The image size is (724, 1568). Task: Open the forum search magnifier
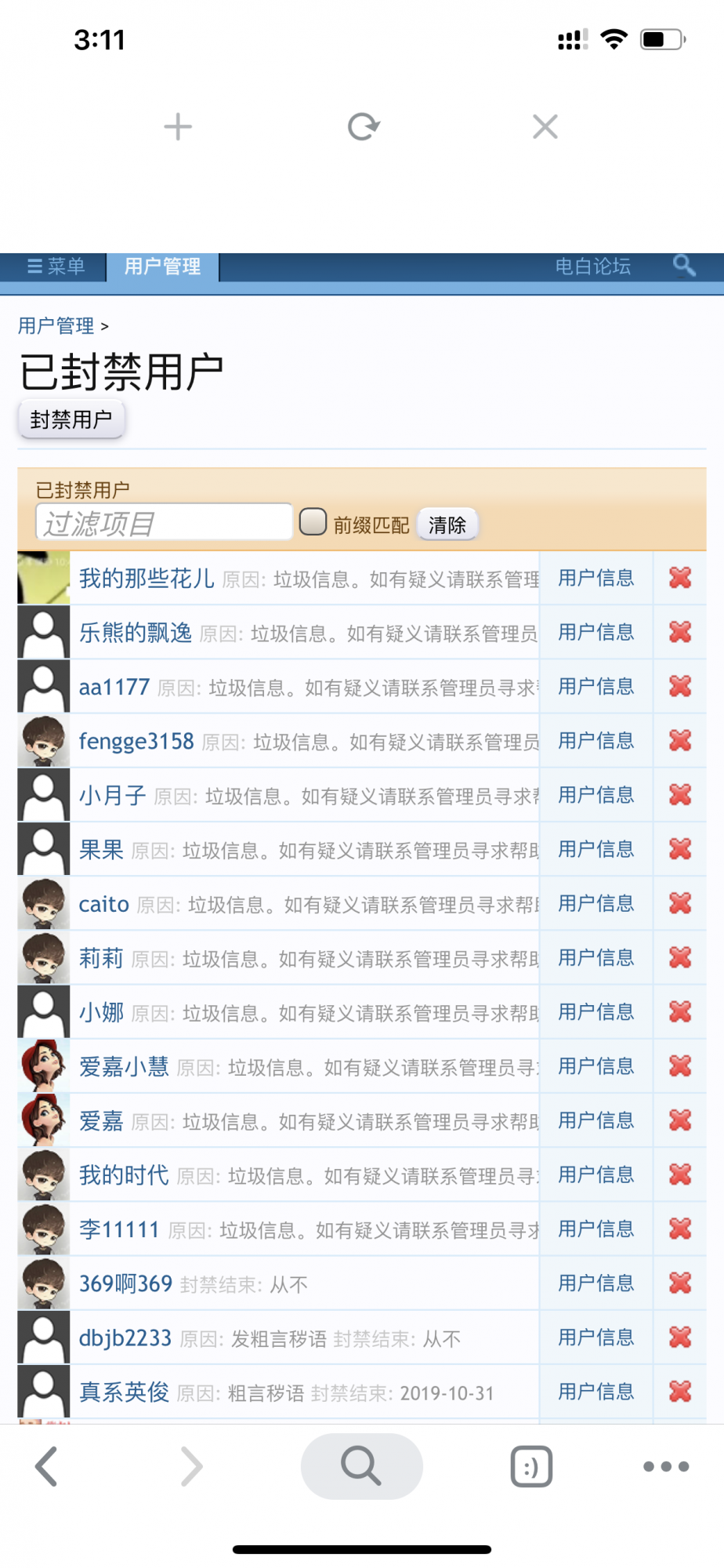pyautogui.click(x=683, y=267)
